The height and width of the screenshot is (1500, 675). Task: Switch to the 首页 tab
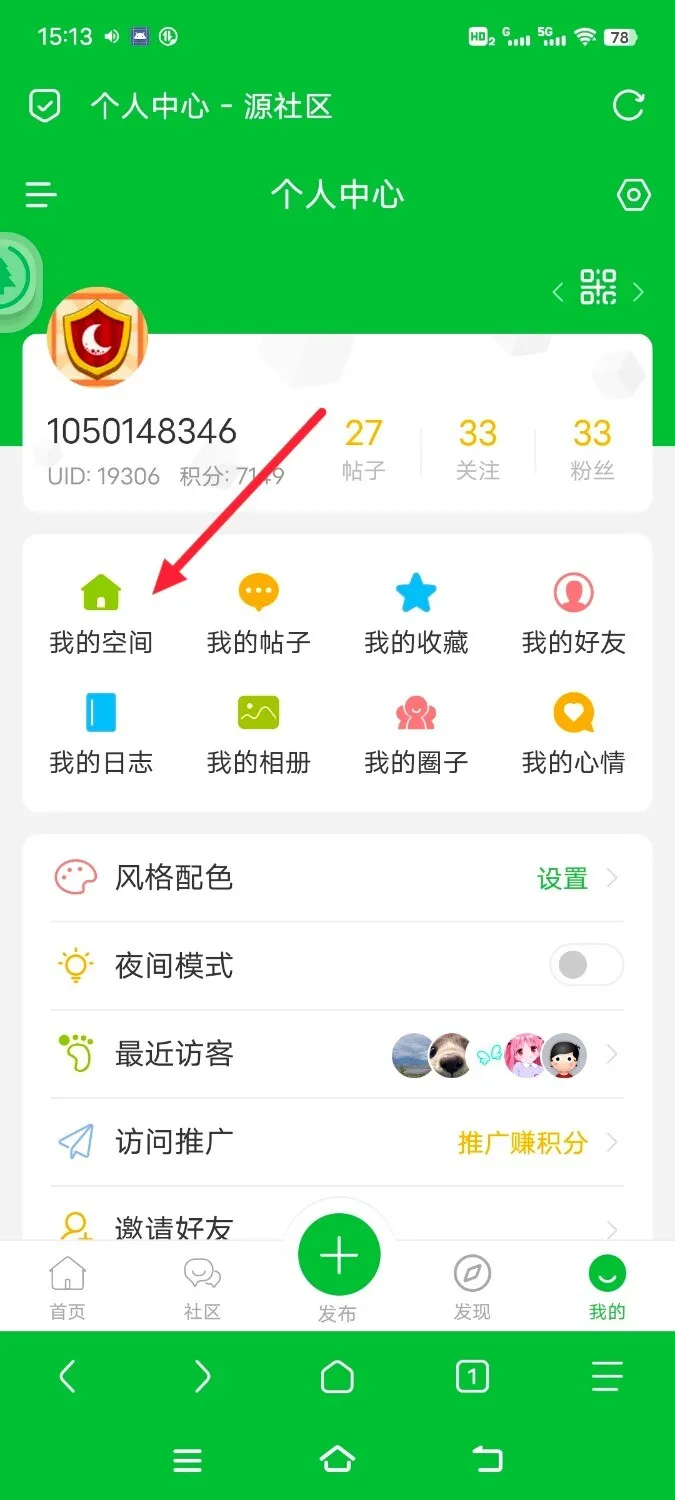[68, 1287]
